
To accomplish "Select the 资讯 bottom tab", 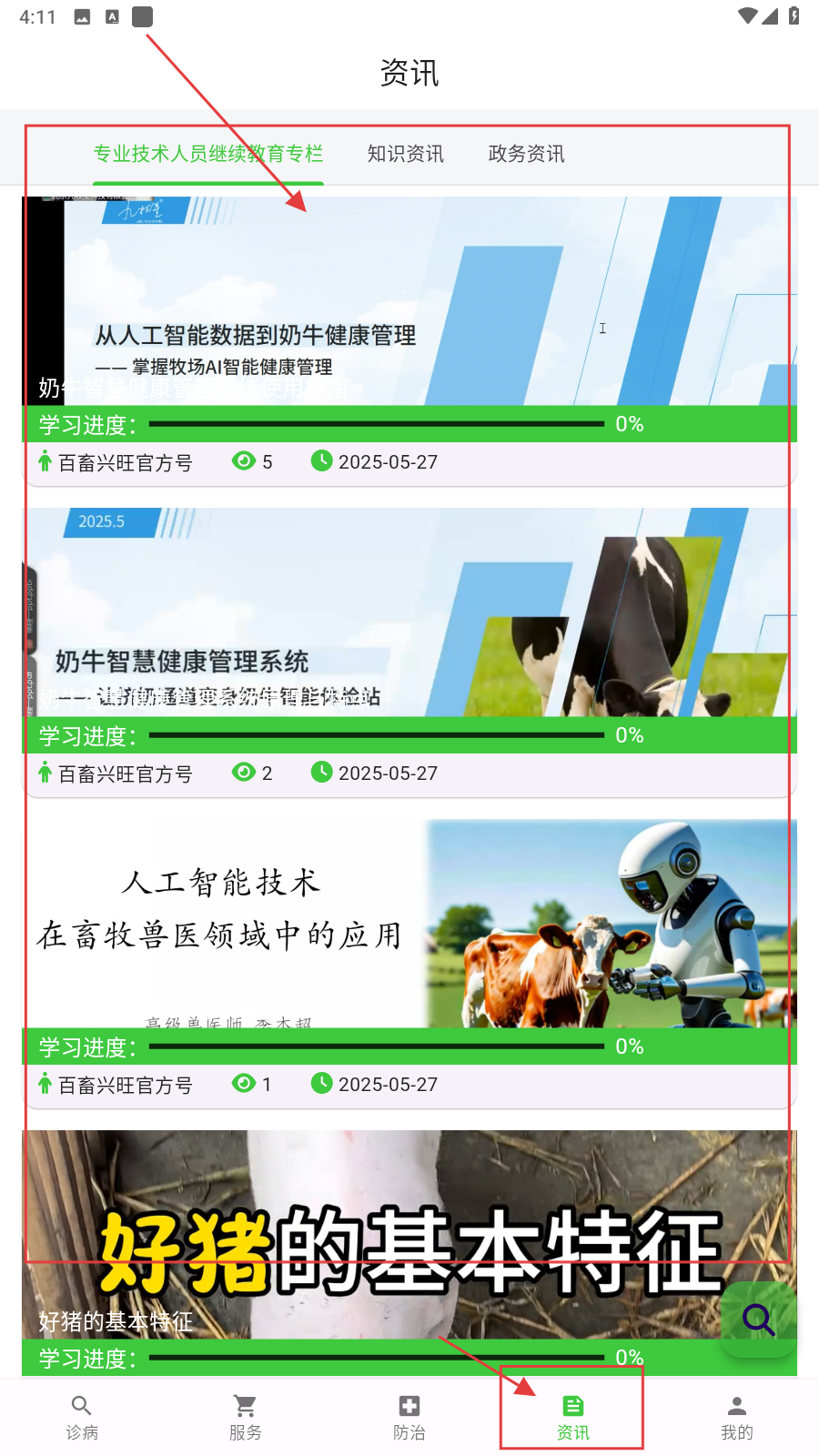I will pyautogui.click(x=573, y=1417).
